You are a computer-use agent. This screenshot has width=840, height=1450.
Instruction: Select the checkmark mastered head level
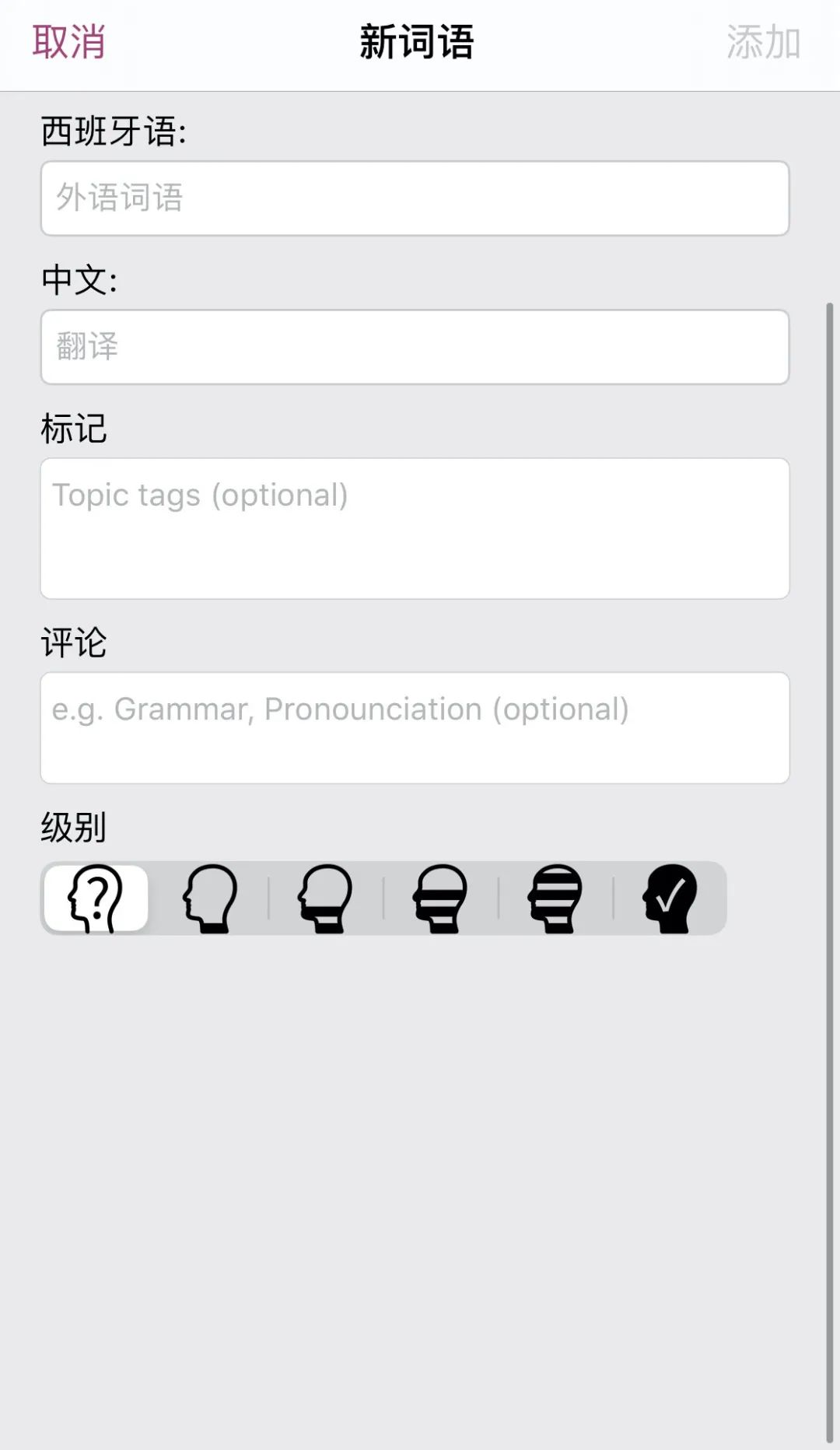pos(670,898)
